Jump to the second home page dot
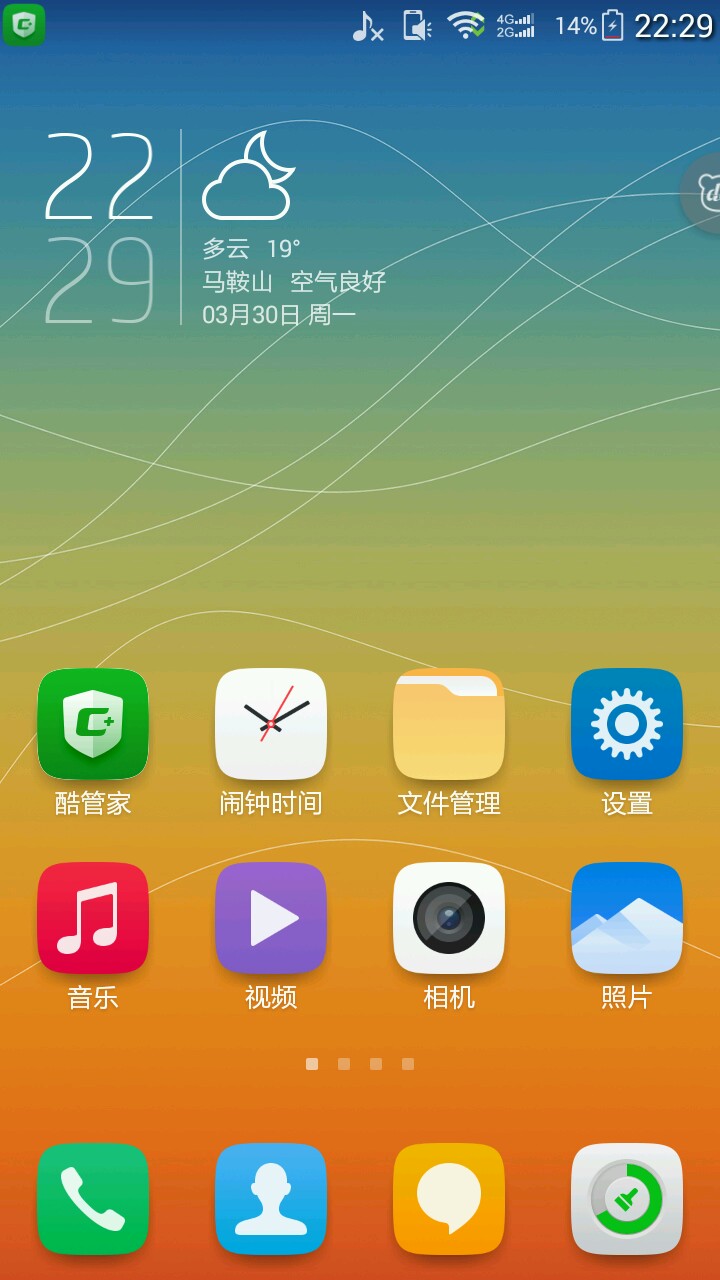The width and height of the screenshot is (720, 1280). (x=344, y=1064)
